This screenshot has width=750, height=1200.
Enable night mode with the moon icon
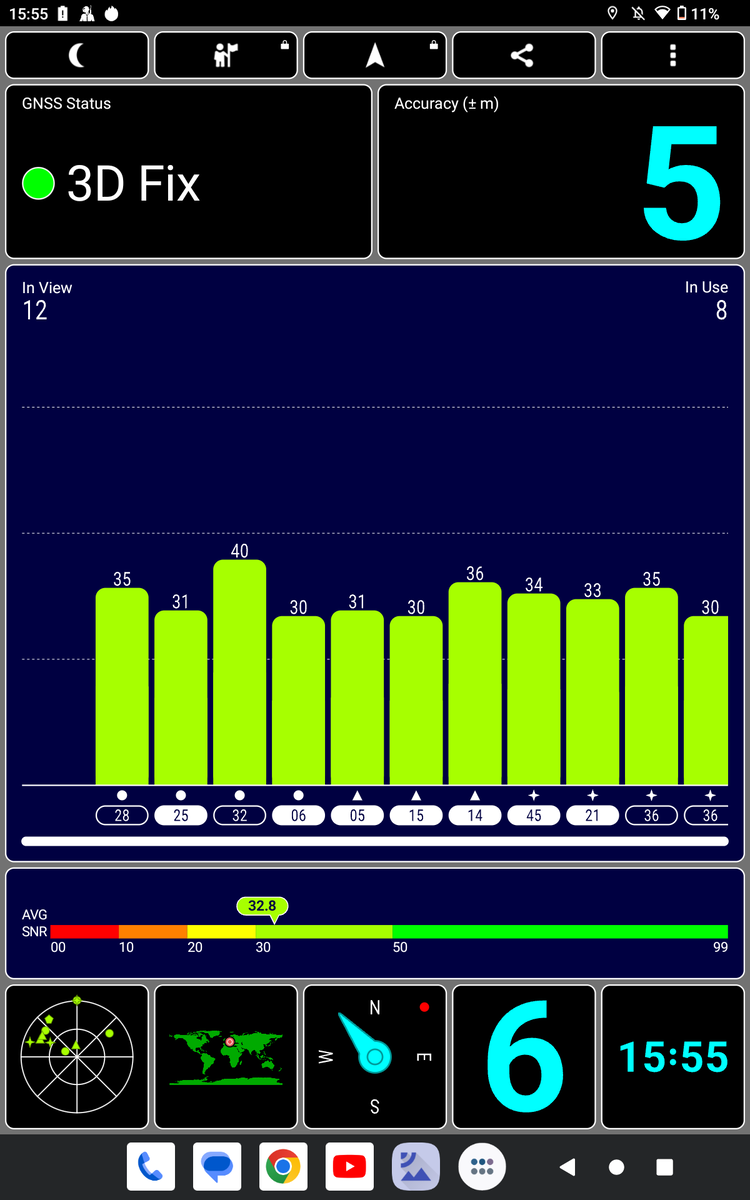point(77,55)
